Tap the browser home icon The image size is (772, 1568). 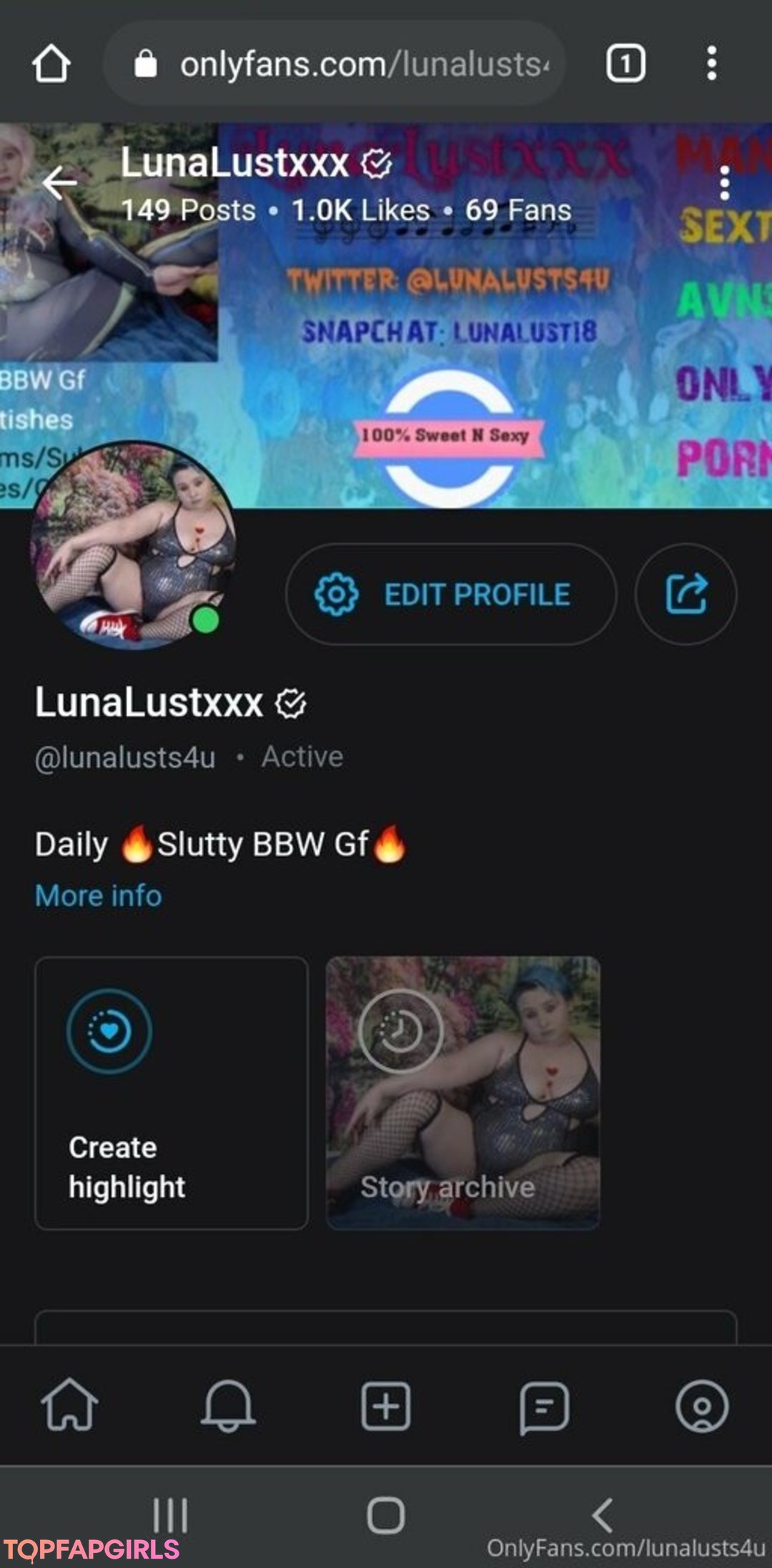point(51,64)
